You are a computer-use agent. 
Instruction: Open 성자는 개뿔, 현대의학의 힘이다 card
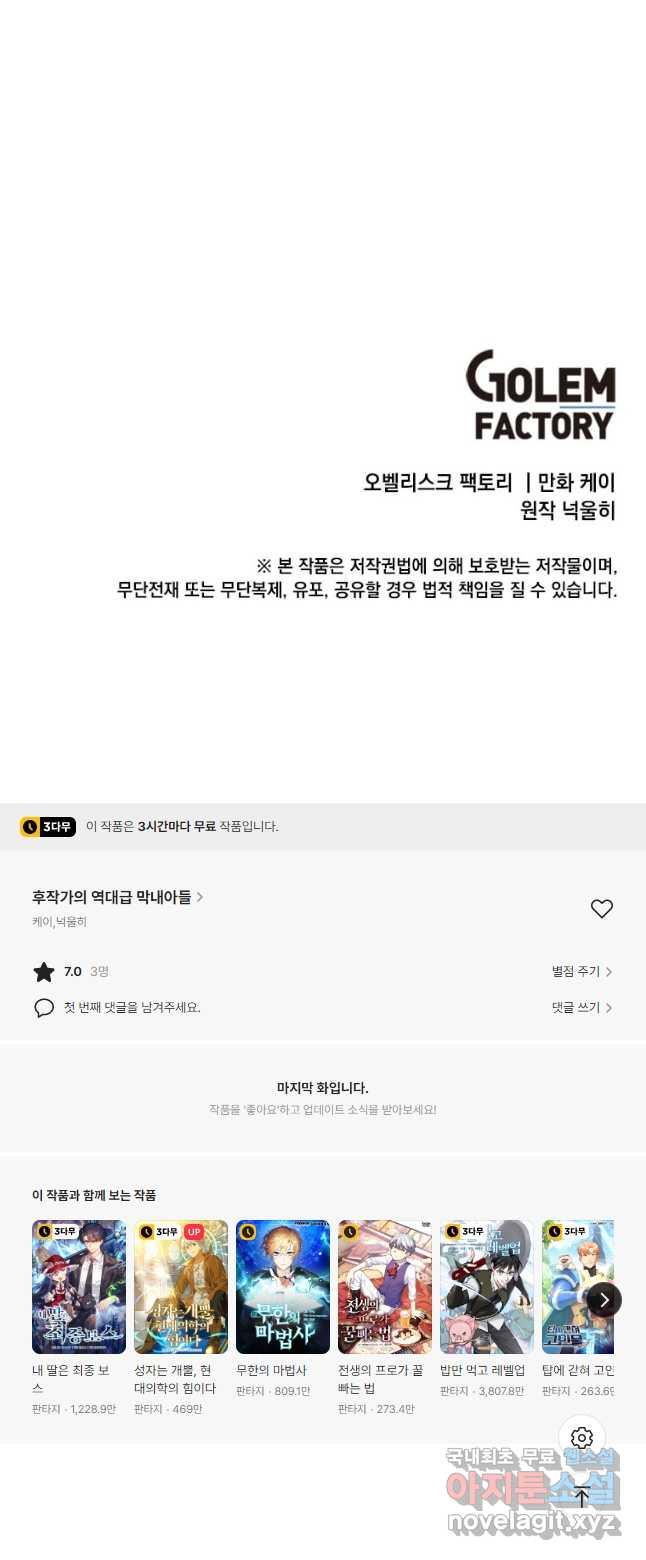click(x=181, y=1286)
